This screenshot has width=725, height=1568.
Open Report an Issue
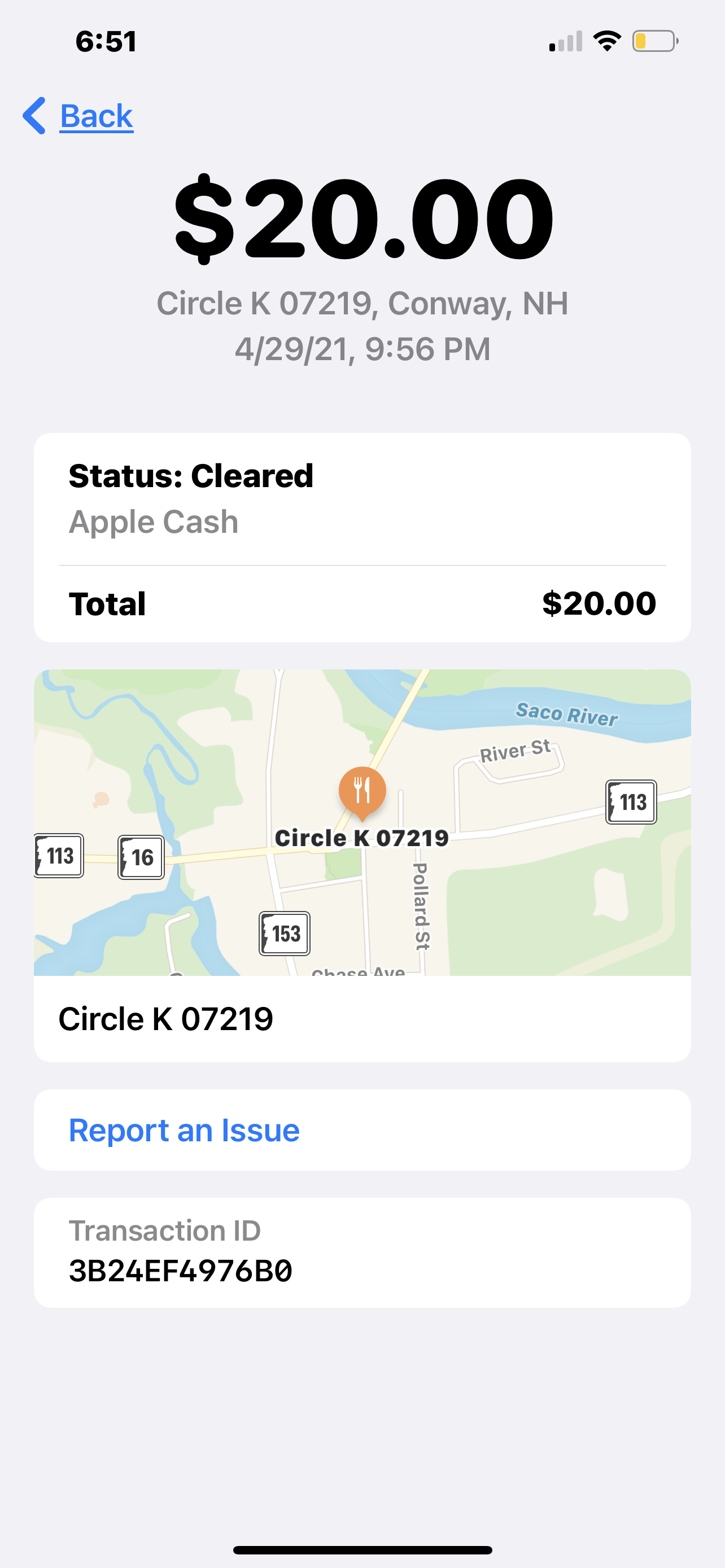coord(184,1131)
